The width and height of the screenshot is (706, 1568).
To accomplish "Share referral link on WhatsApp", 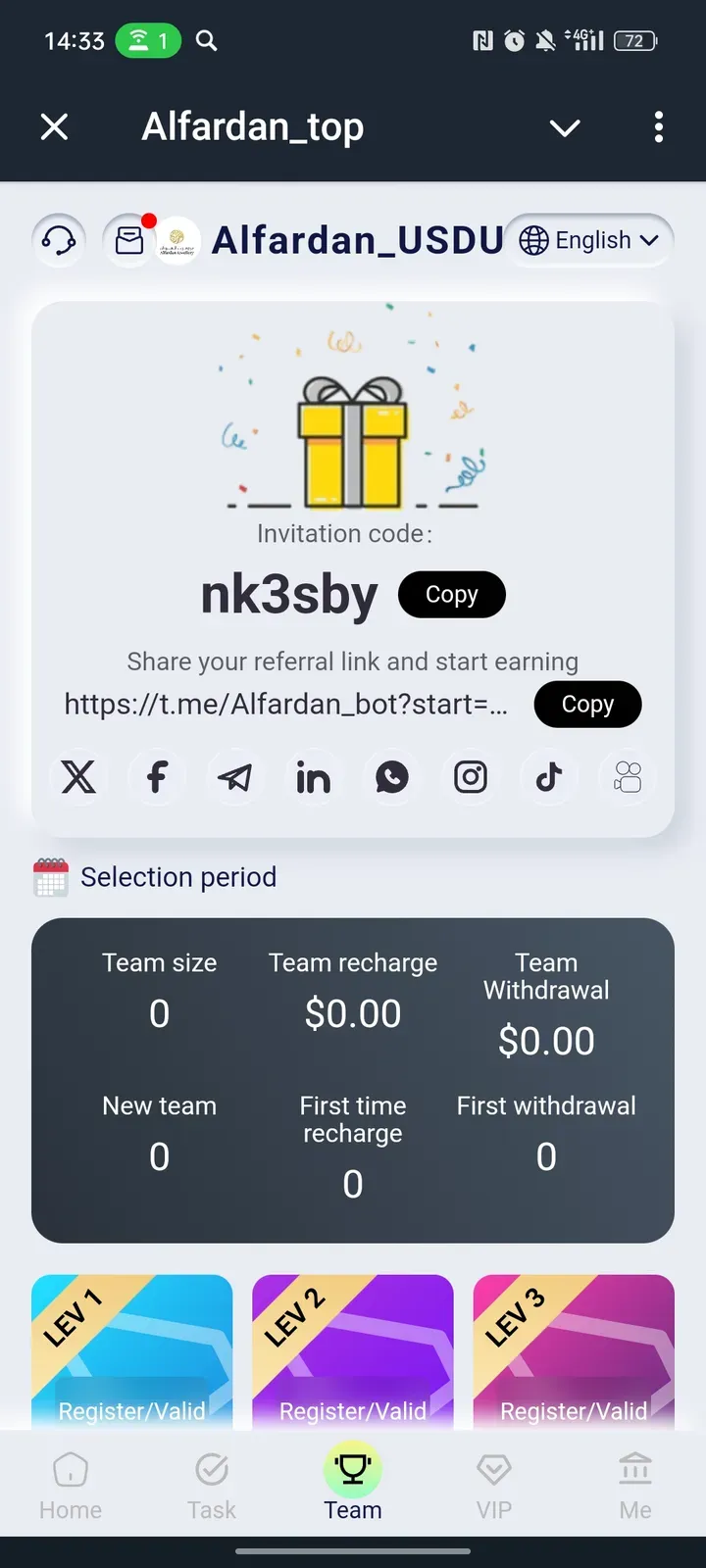I will (392, 777).
